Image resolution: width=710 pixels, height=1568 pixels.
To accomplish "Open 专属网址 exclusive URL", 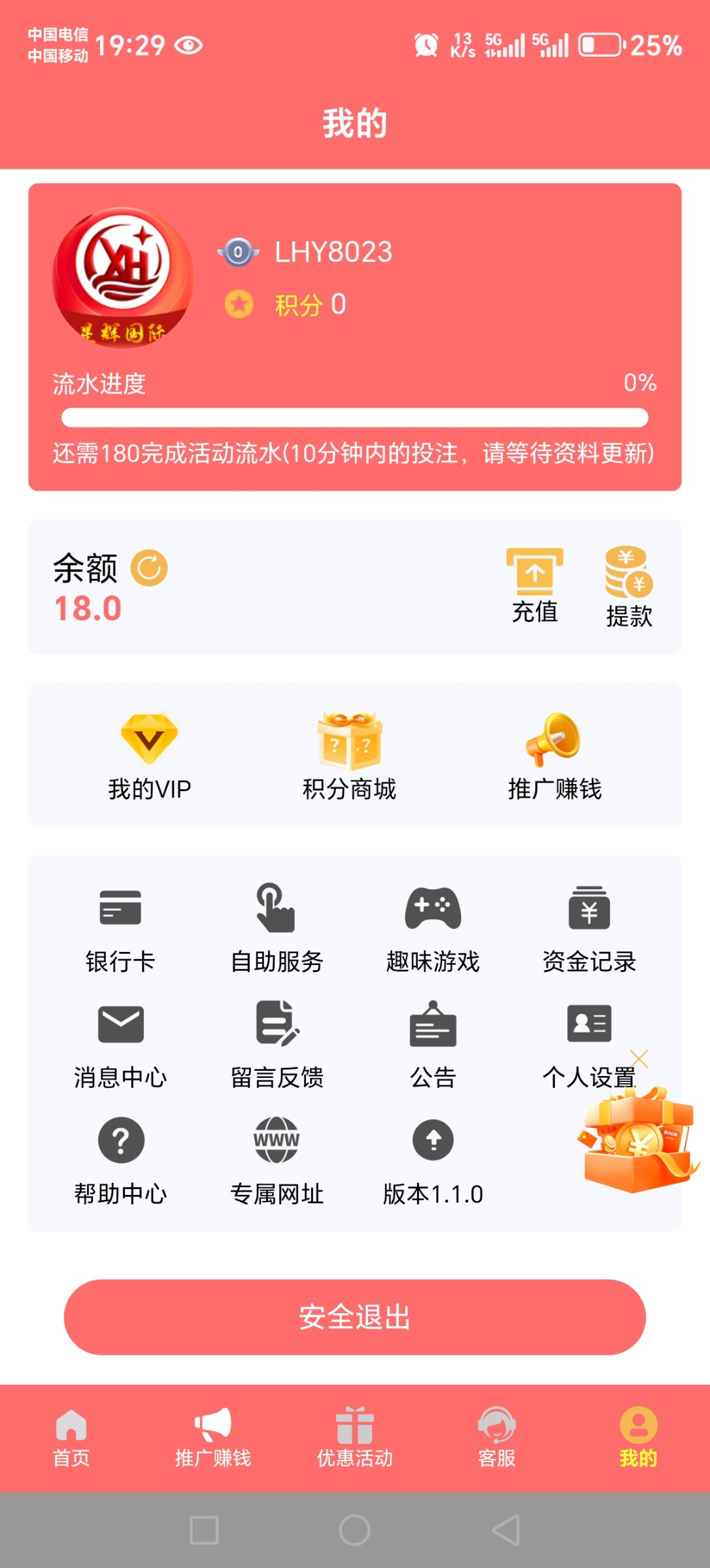I will (277, 1160).
